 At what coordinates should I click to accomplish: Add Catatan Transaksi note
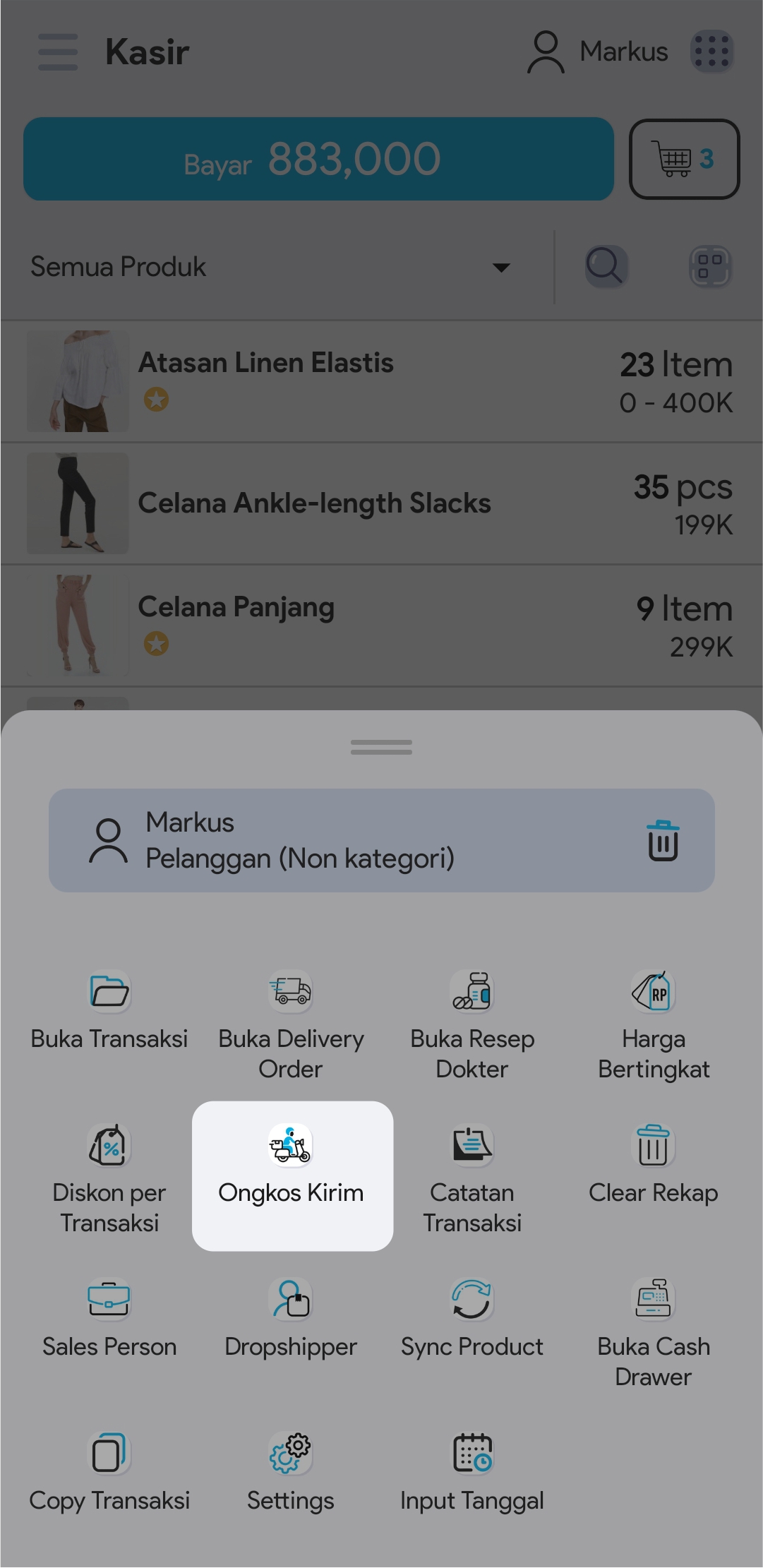(x=472, y=1178)
